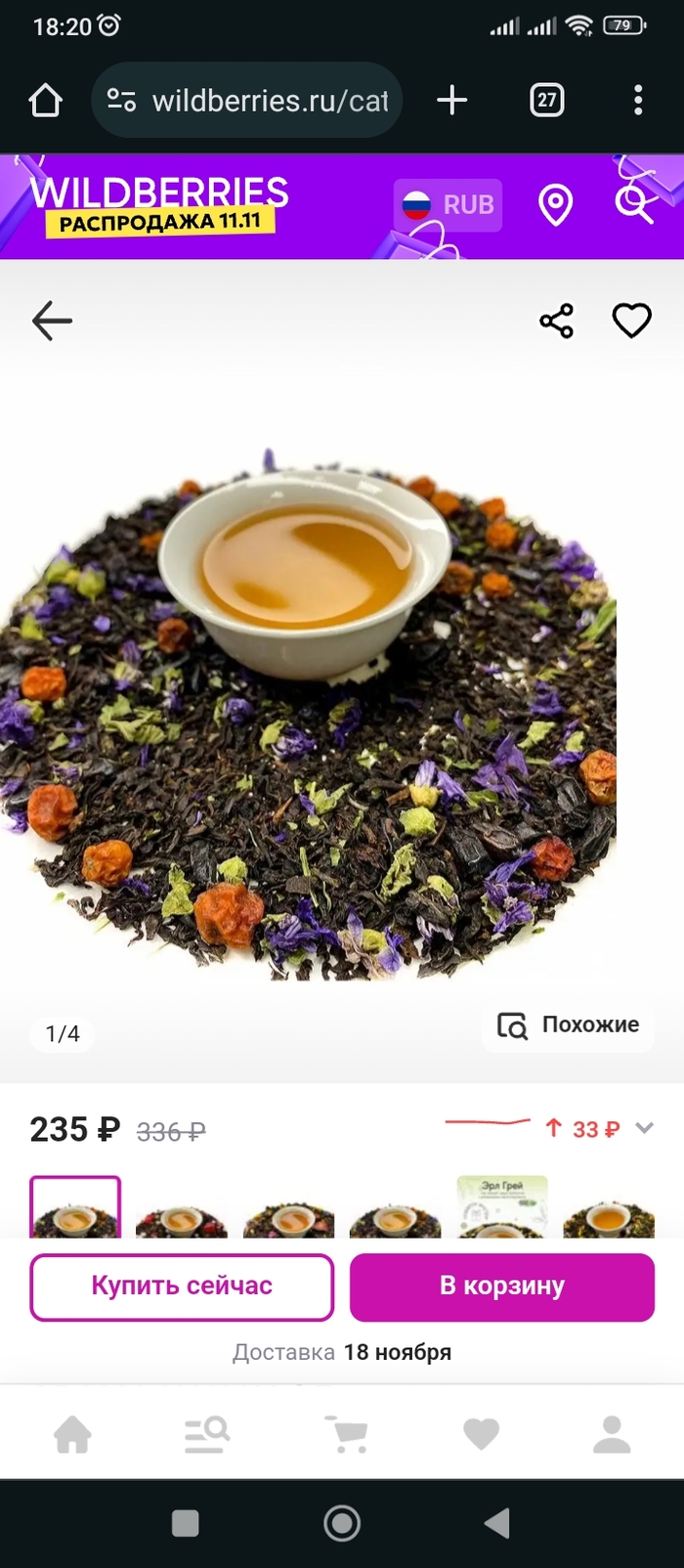Tap Купить сейчас button

point(182,1286)
